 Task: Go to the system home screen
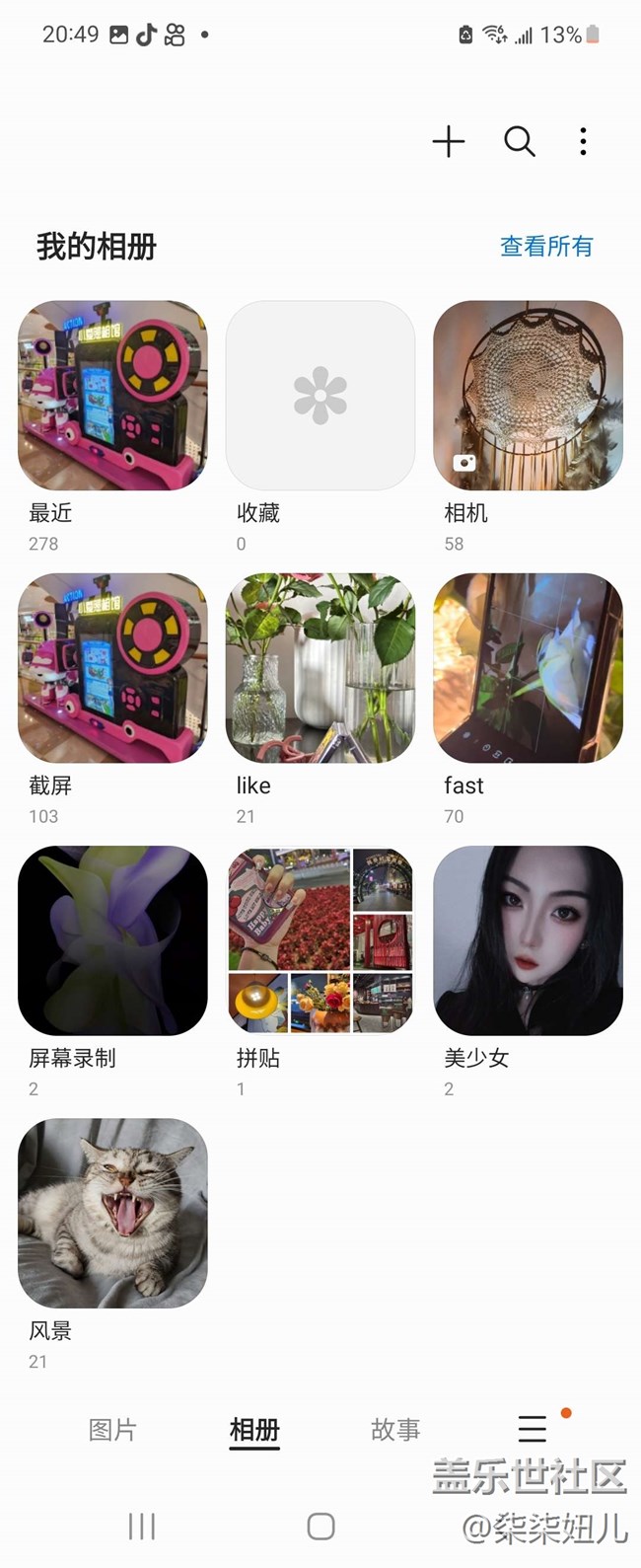320,1527
